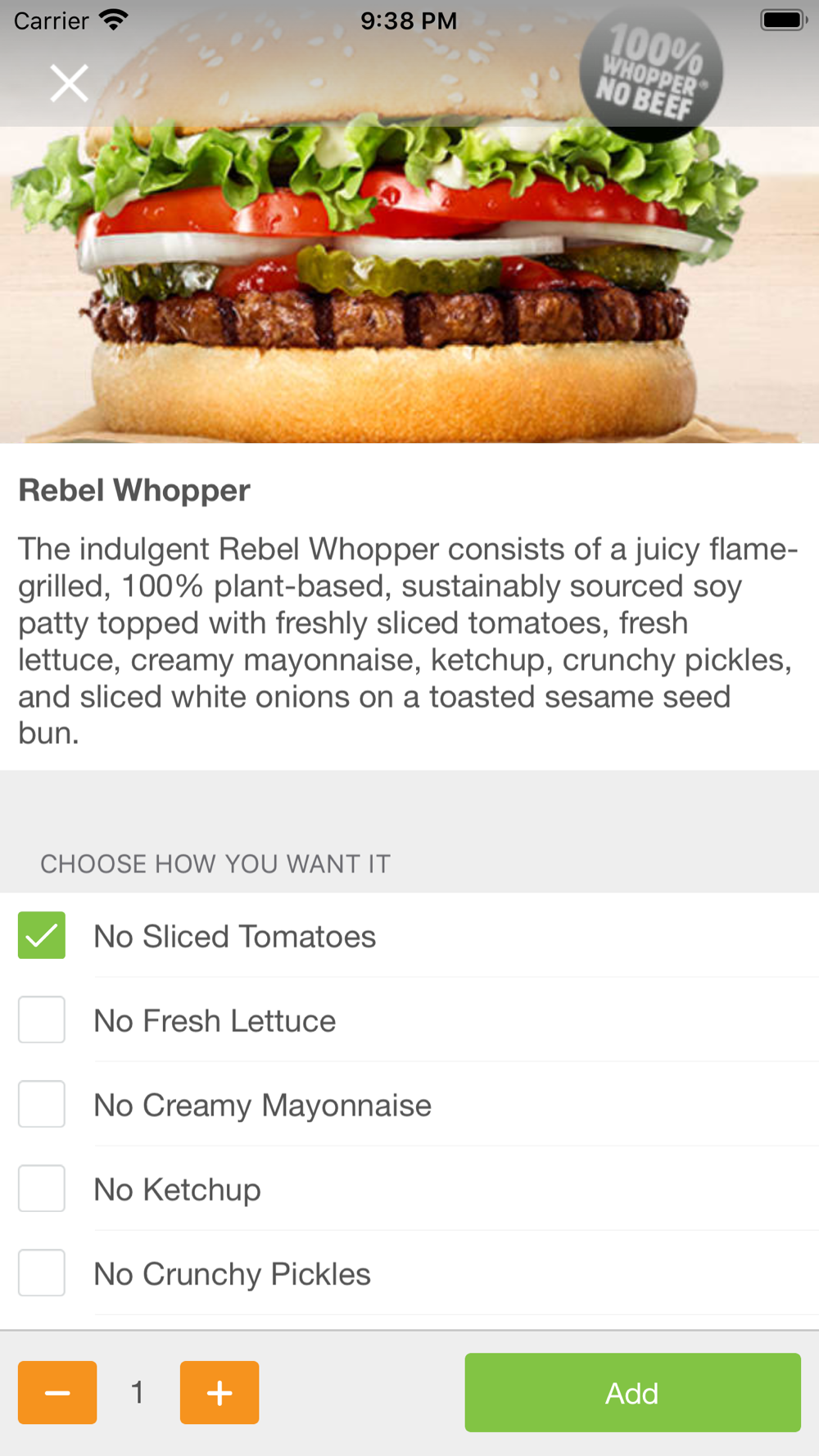The height and width of the screenshot is (1456, 819).
Task: Tap the green Add button
Action: (x=632, y=1392)
